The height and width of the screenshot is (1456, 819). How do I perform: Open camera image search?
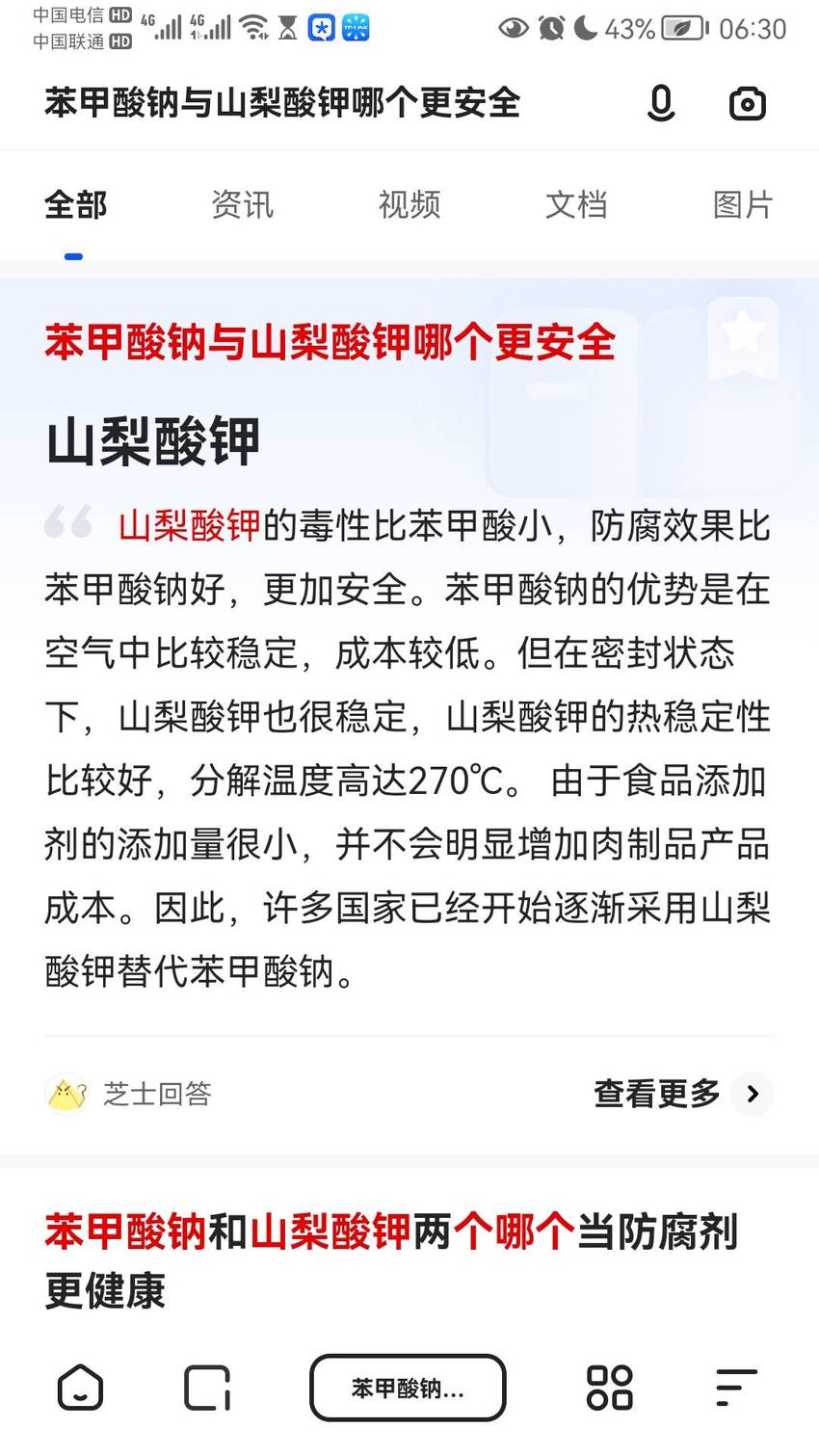pos(747,103)
